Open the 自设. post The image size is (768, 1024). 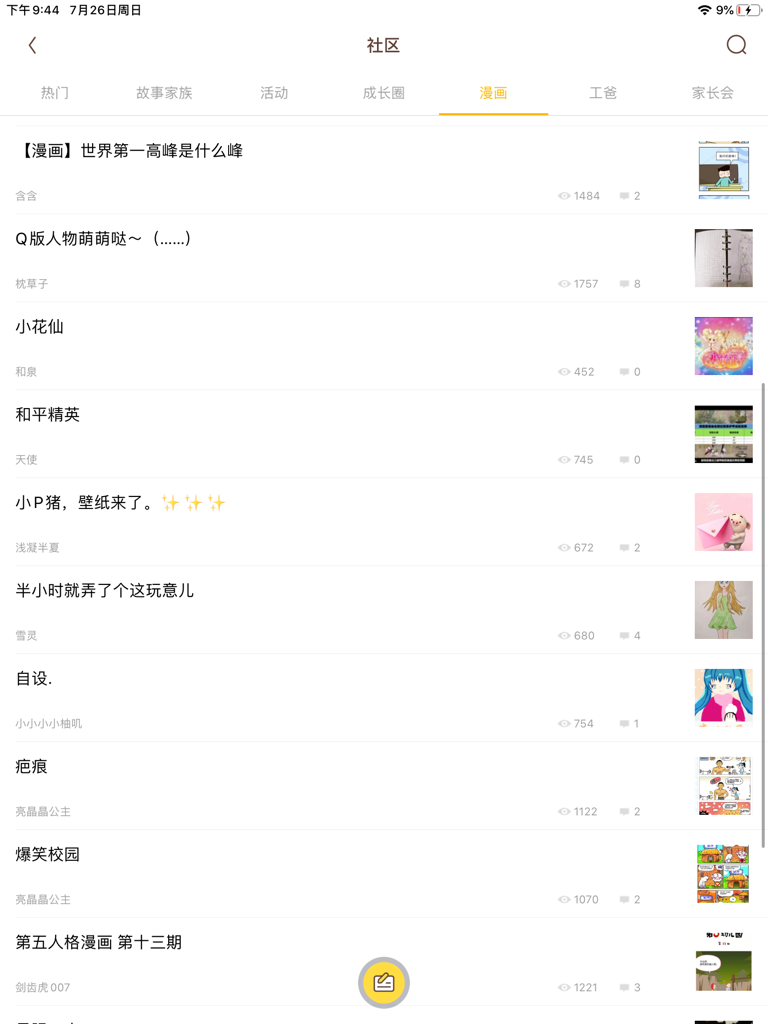pos(34,679)
